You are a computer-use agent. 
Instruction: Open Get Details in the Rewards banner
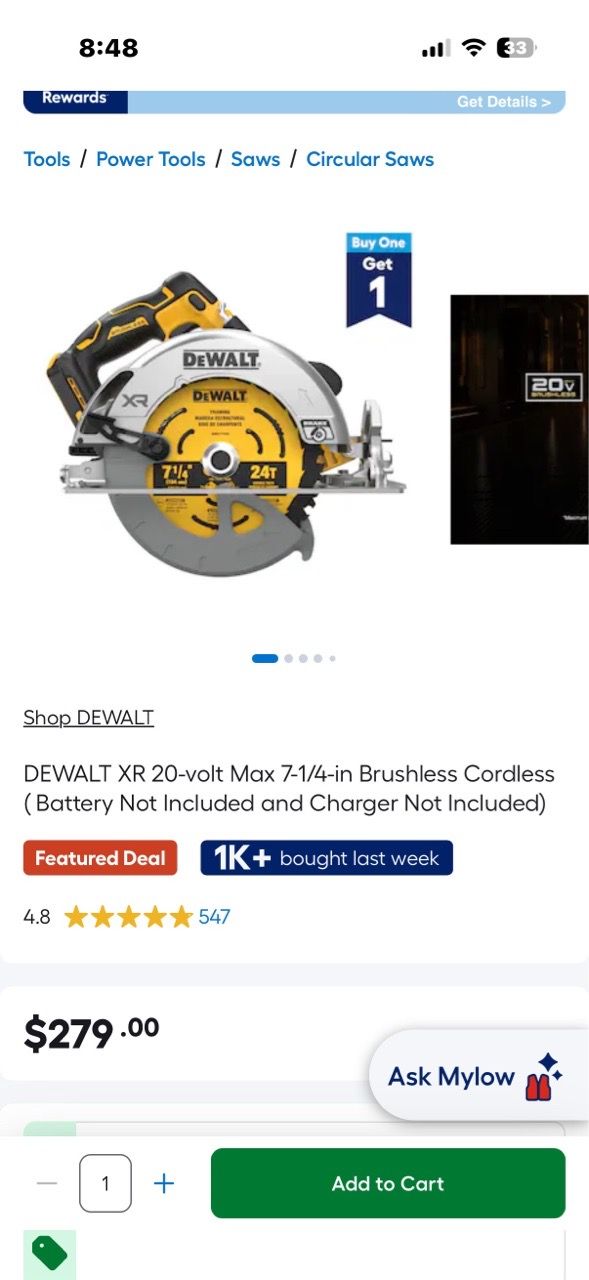pyautogui.click(x=503, y=102)
